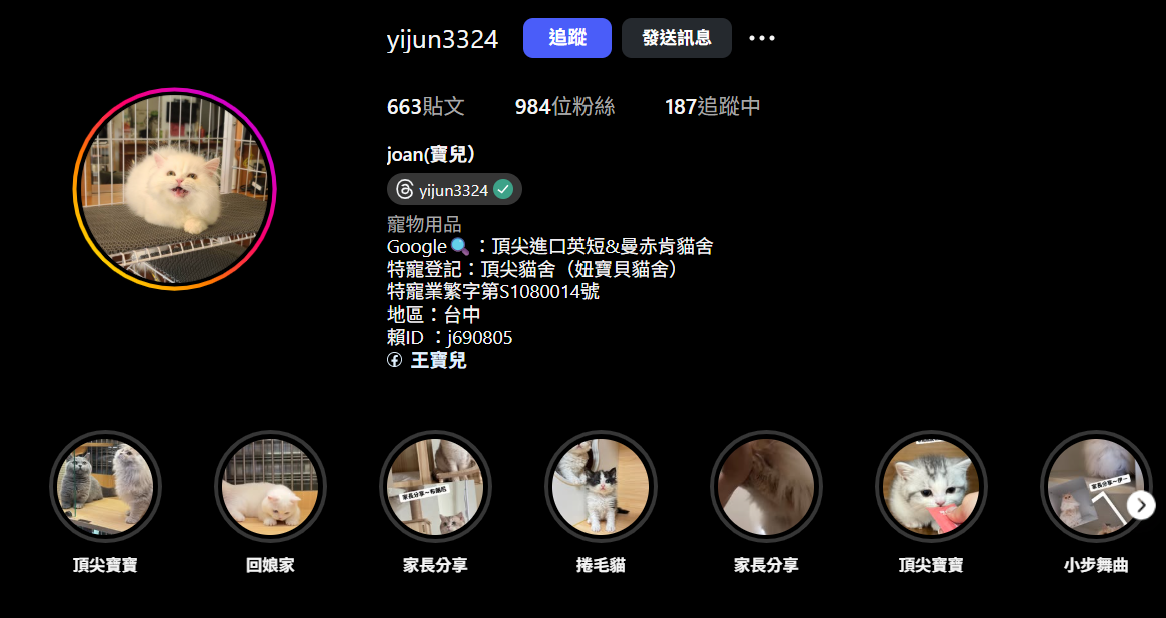1166x618 pixels.
Task: Show more highlights with the next arrow
Action: tap(1141, 505)
